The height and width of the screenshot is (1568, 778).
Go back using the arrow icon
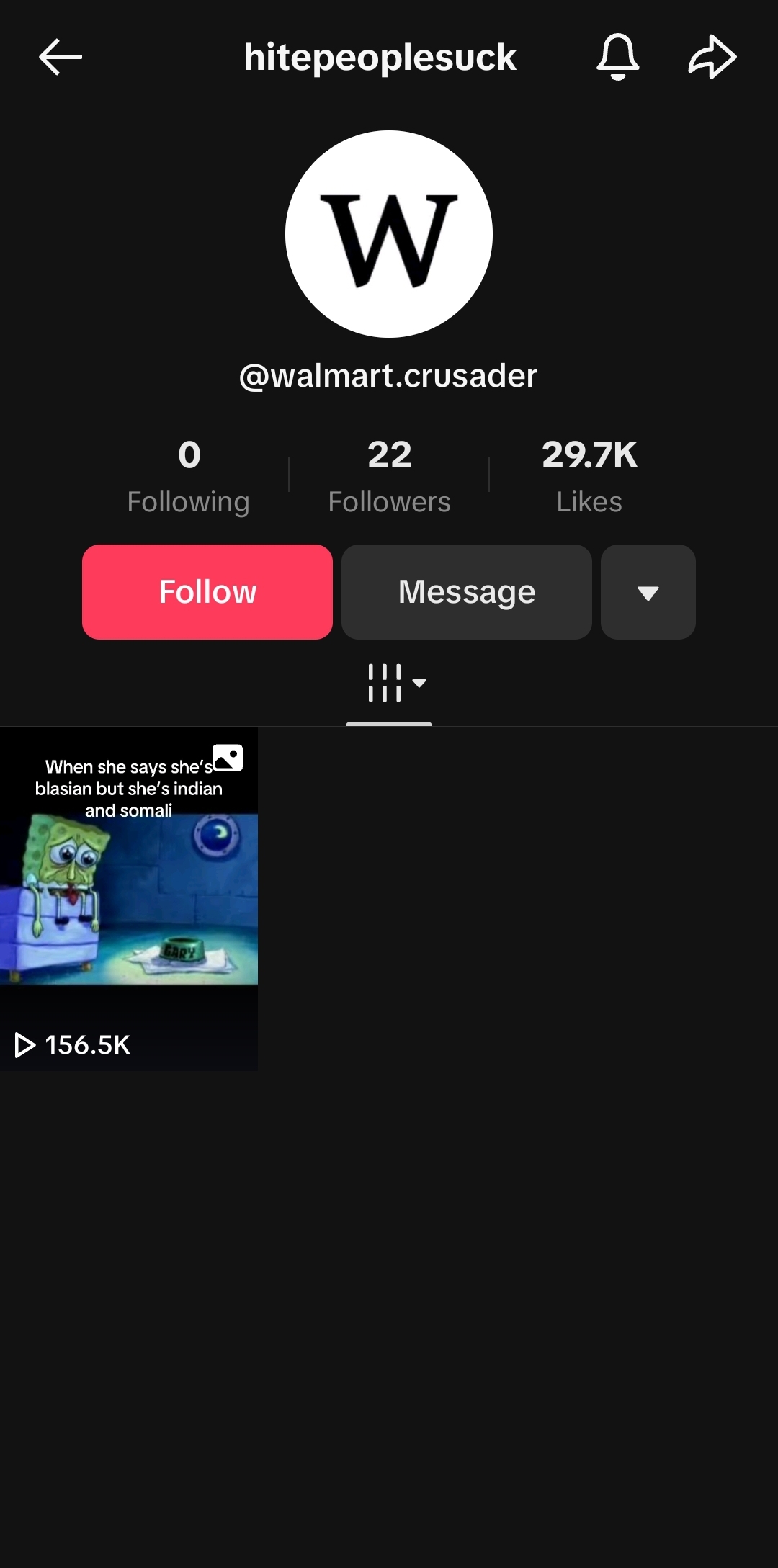coord(61,58)
